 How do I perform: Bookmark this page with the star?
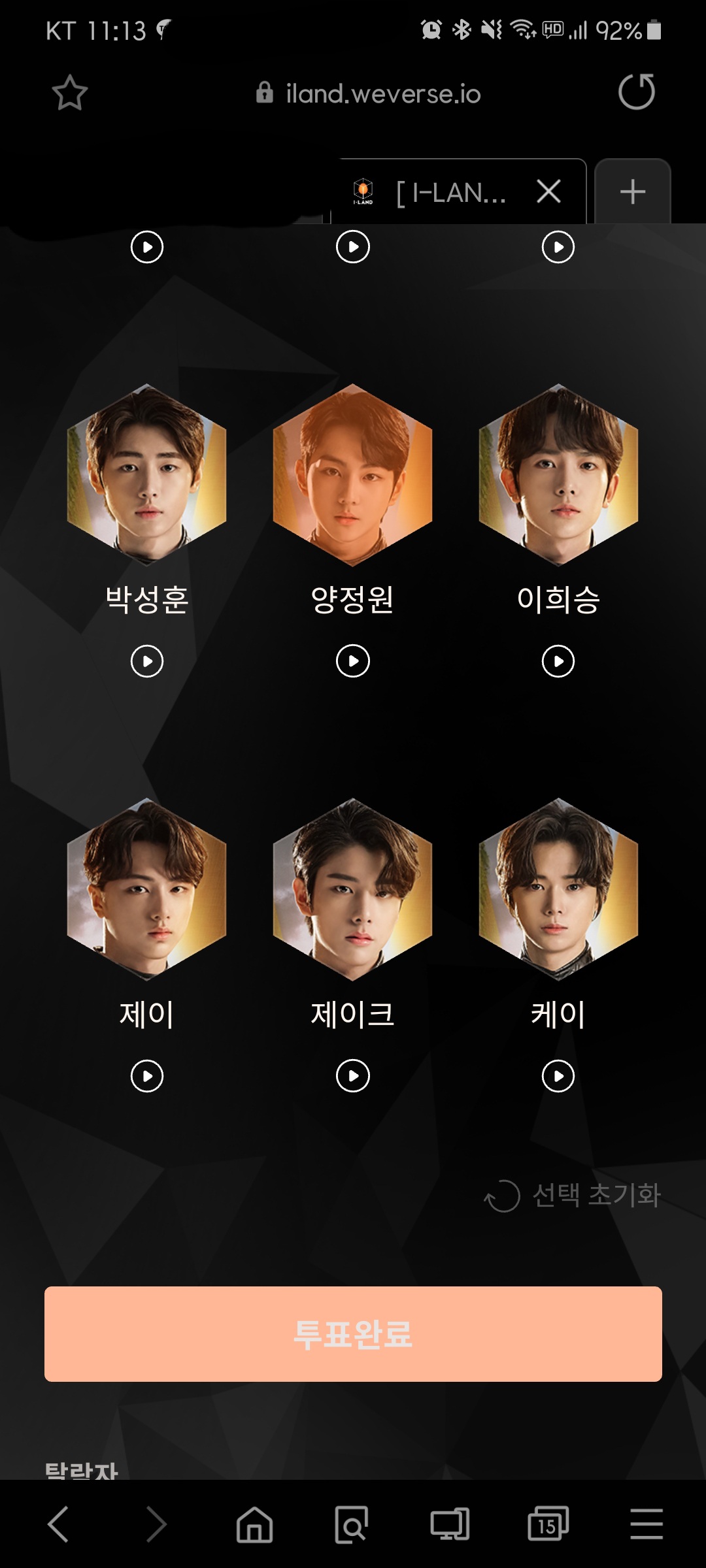[70, 93]
